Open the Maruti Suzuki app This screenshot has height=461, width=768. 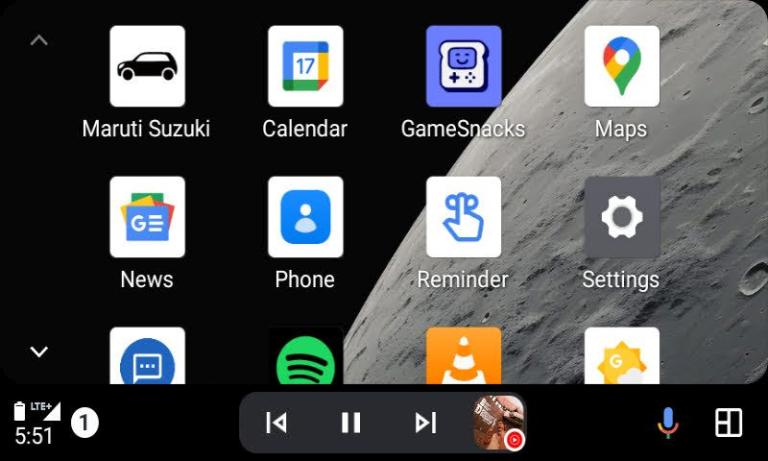(x=147, y=67)
